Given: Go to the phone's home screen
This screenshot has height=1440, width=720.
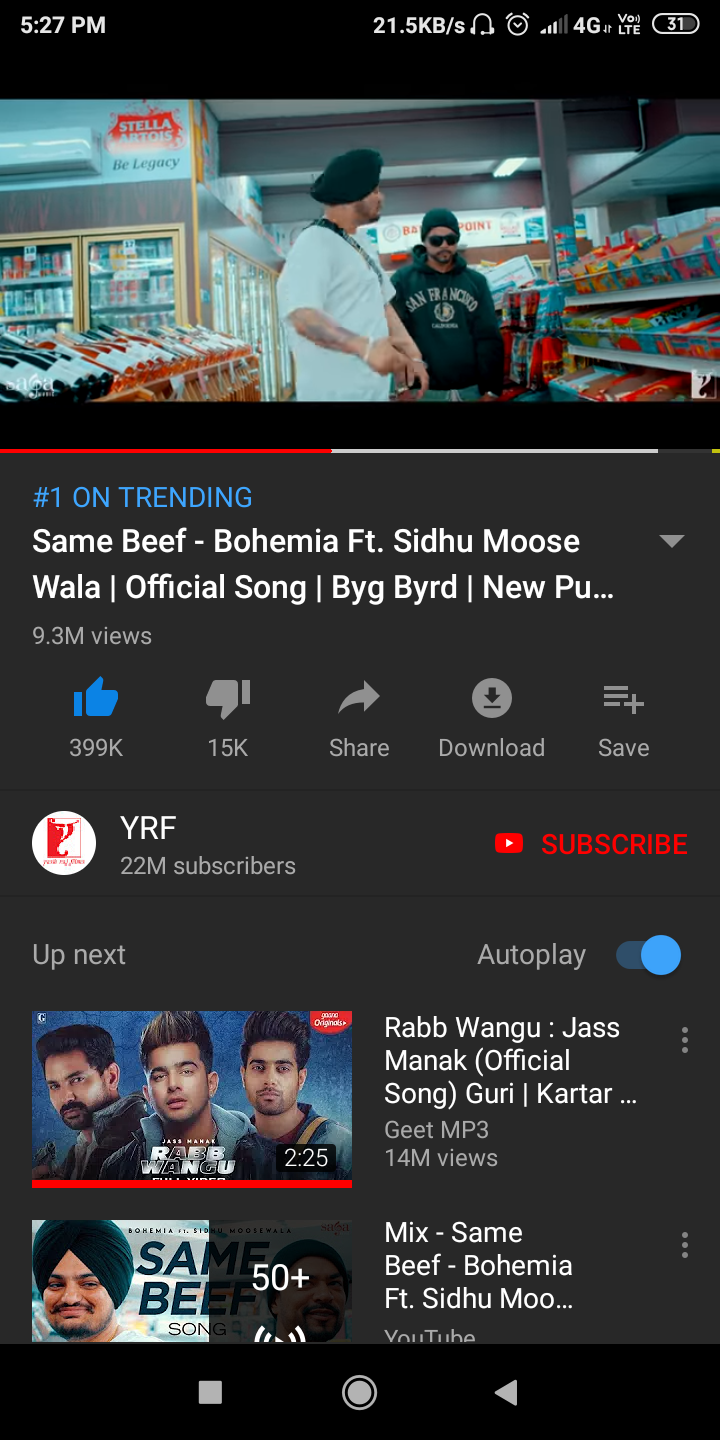Looking at the screenshot, I should click(x=359, y=1392).
